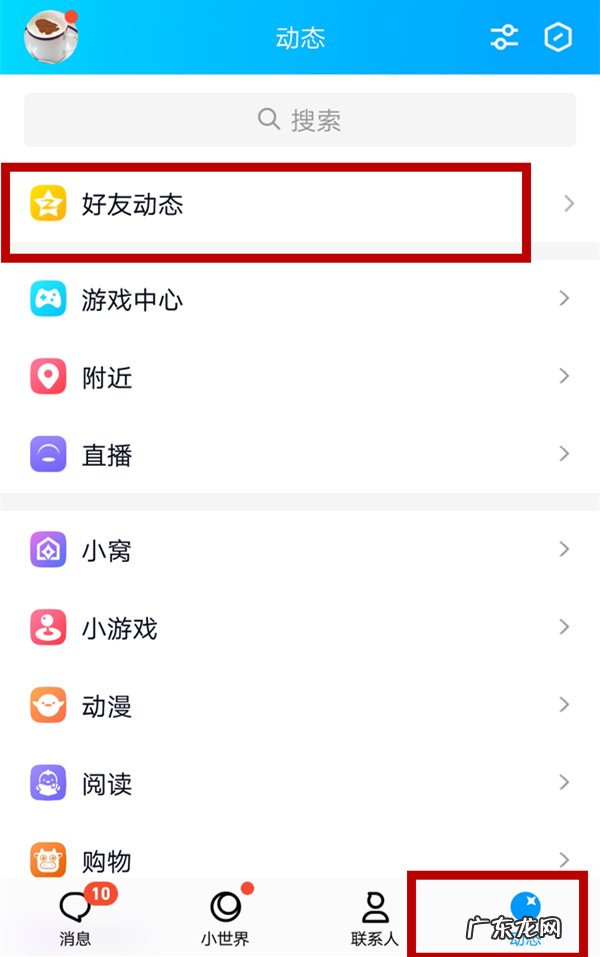Go to 直播
Screen dimensions: 600x957
(300, 455)
